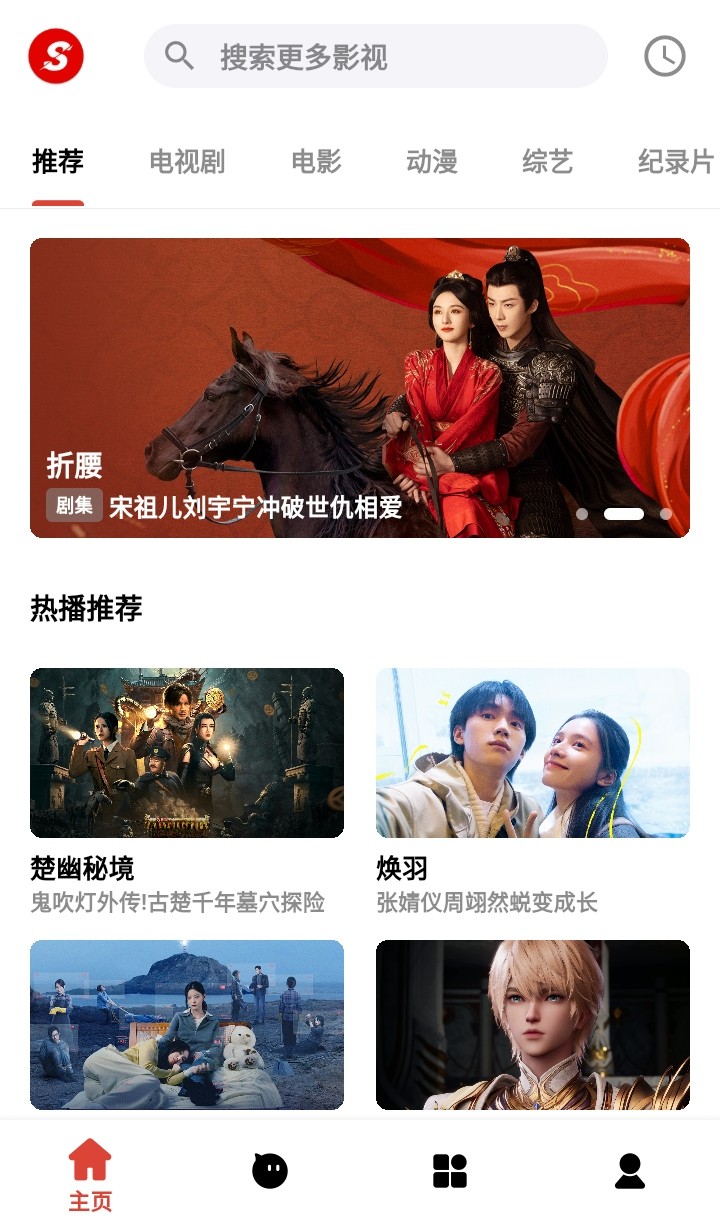The width and height of the screenshot is (720, 1232).
Task: Open the round face icon tab
Action: [270, 1170]
